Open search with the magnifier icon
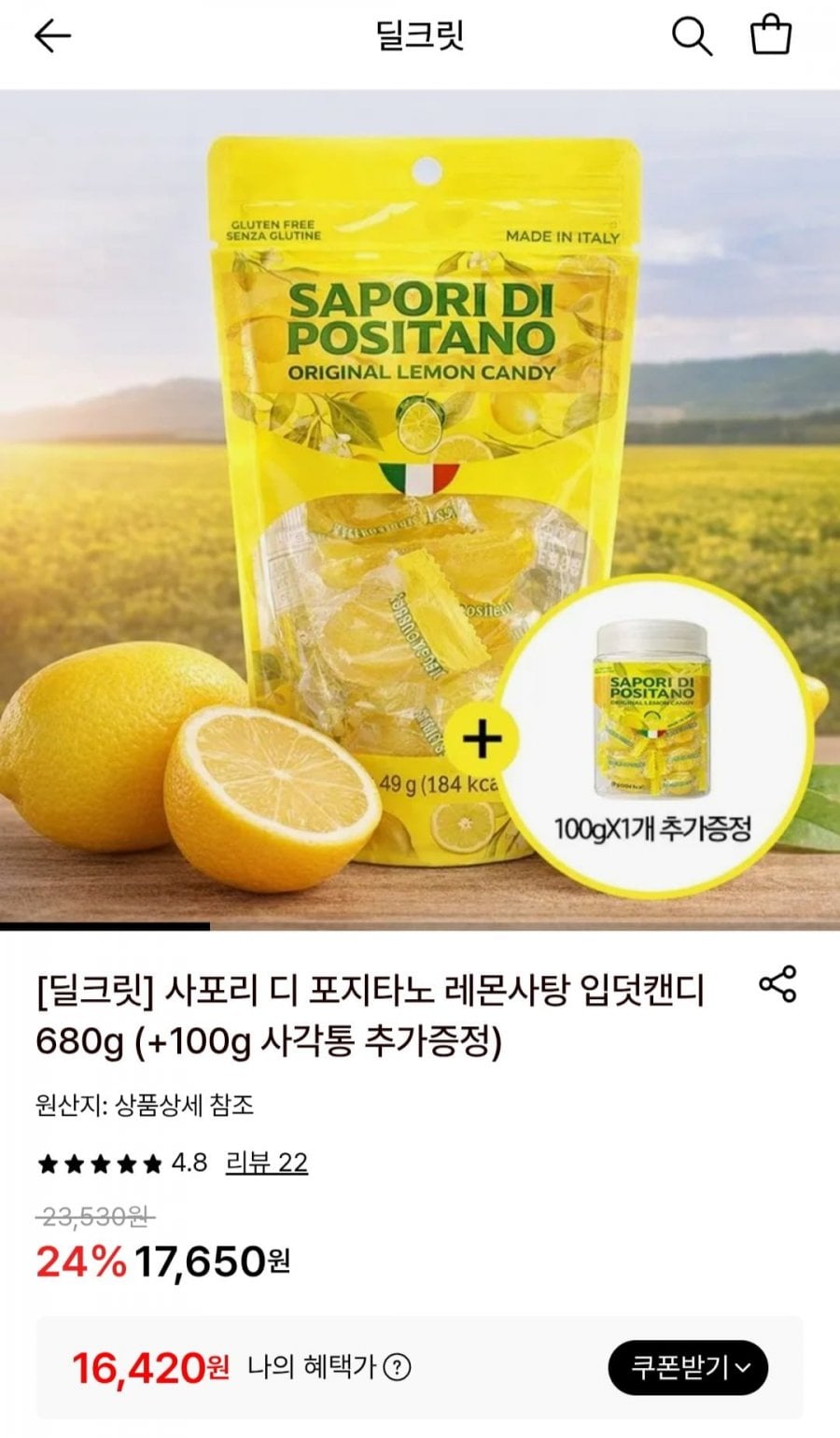The image size is (840, 1438). pyautogui.click(x=692, y=36)
